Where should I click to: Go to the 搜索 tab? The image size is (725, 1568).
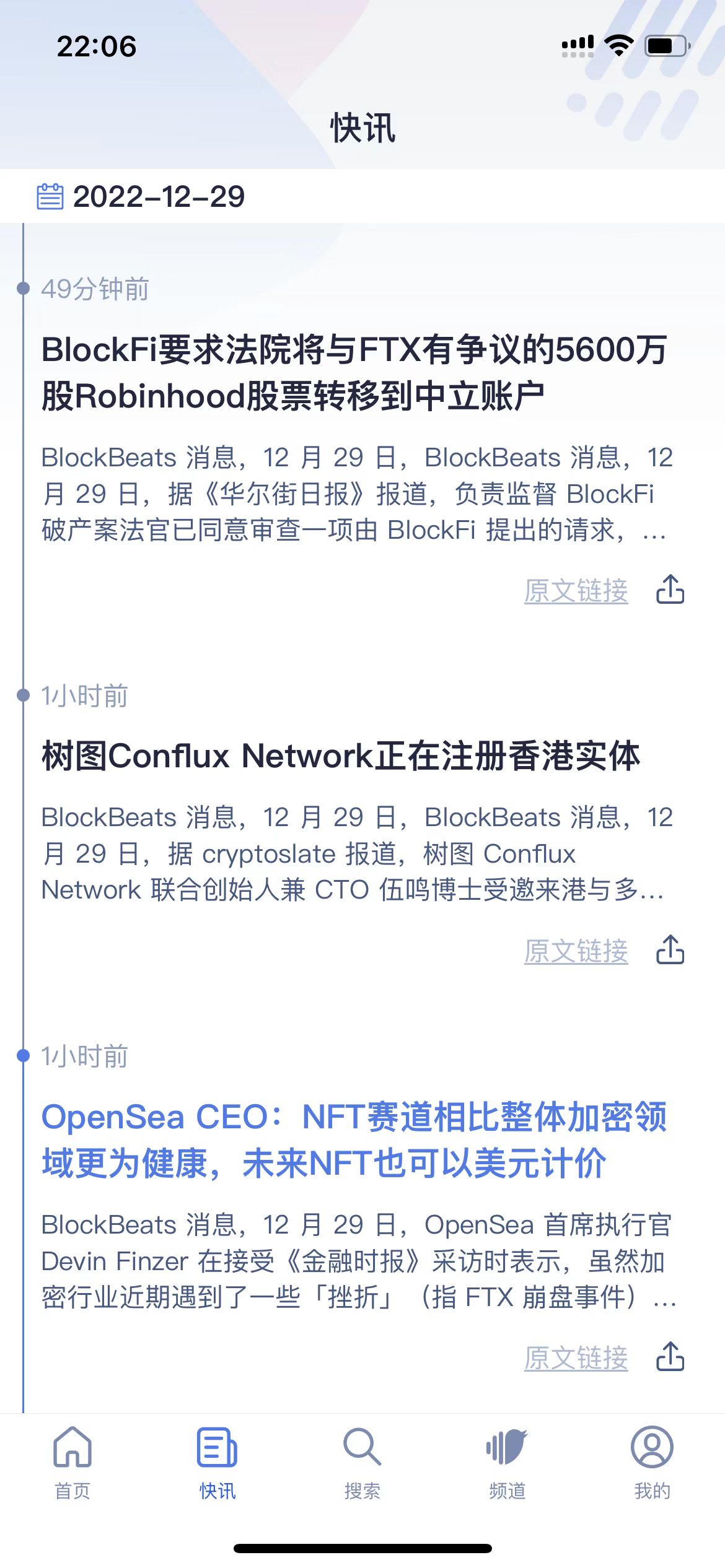(362, 1463)
